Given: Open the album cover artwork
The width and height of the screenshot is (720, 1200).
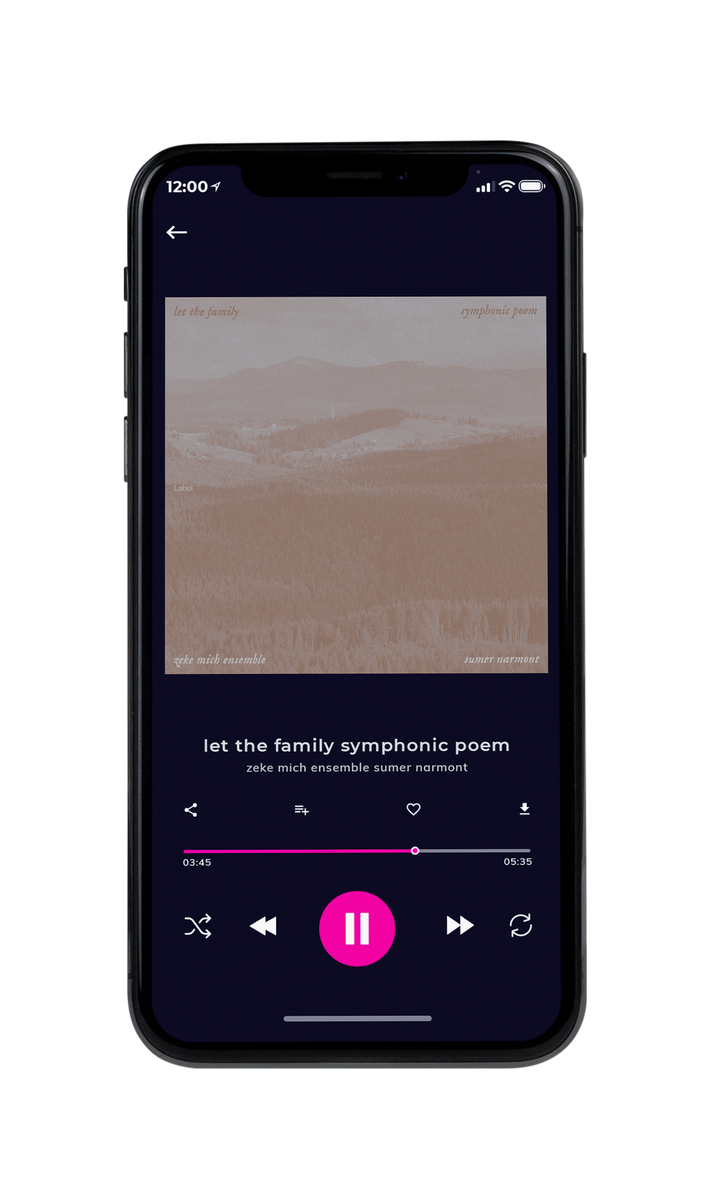Looking at the screenshot, I should [x=356, y=485].
